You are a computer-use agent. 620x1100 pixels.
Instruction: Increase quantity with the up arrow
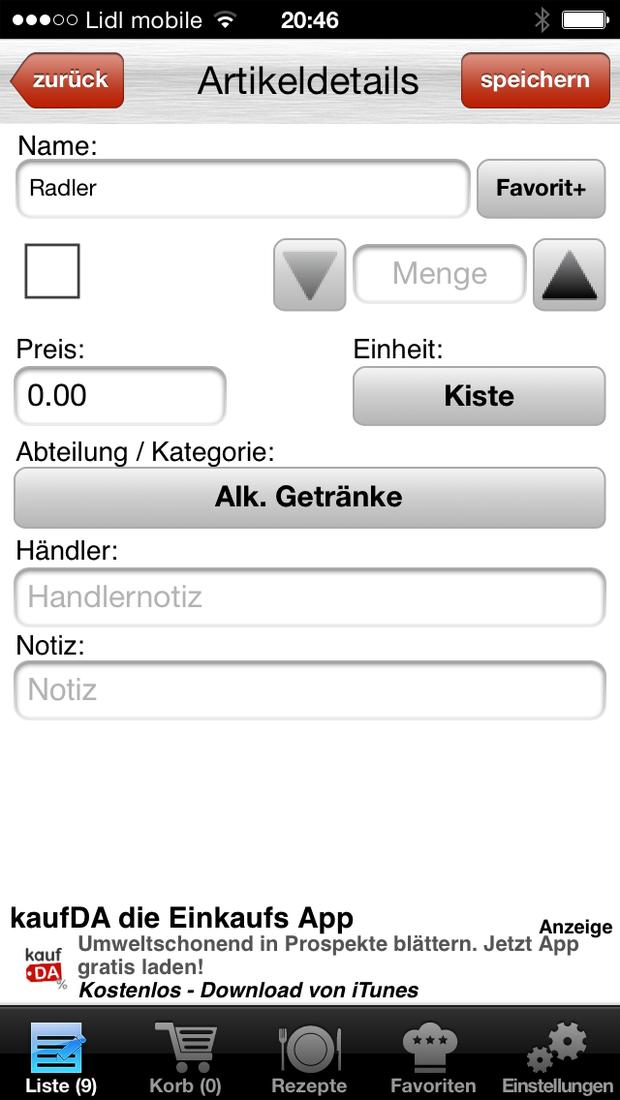click(x=570, y=274)
